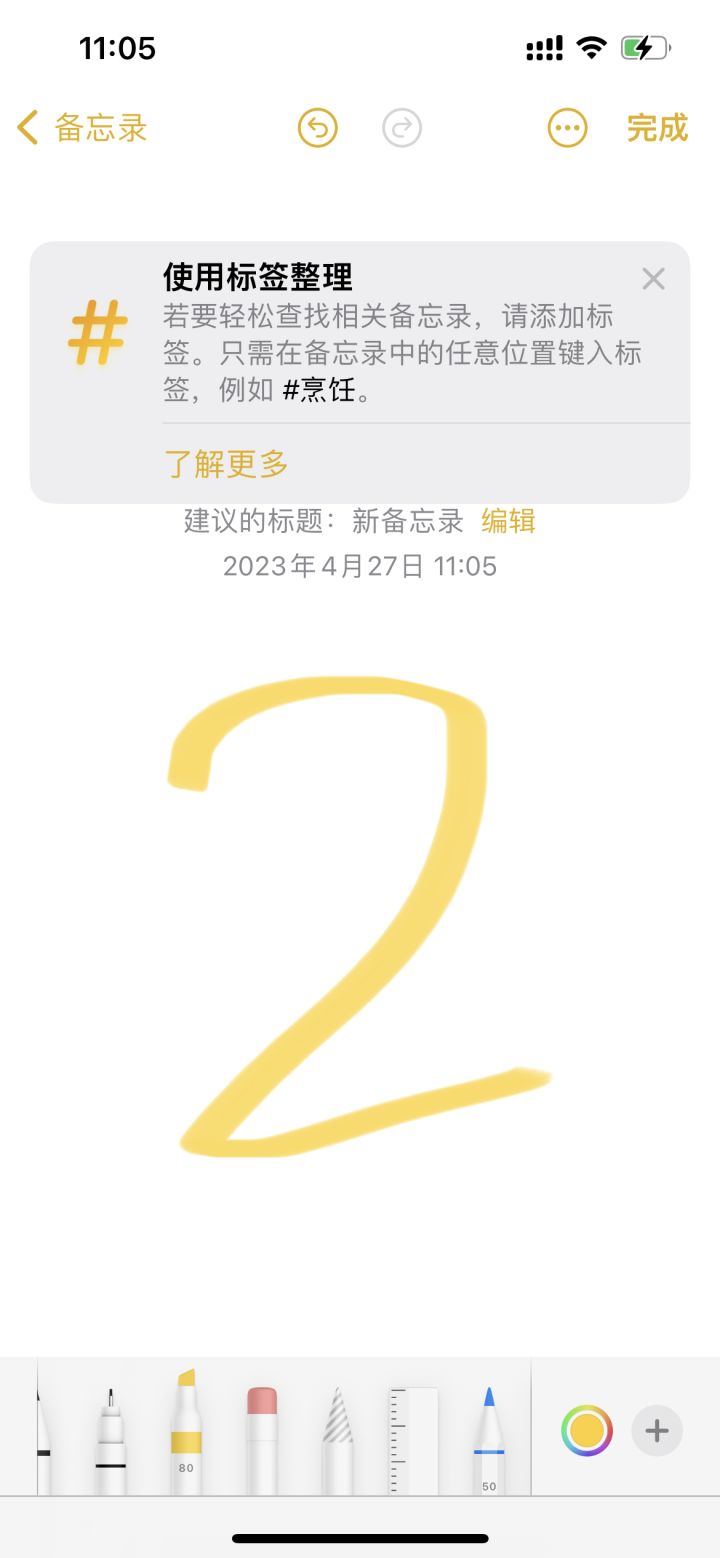
Task: Open the 了解更多 link
Action: (x=228, y=463)
